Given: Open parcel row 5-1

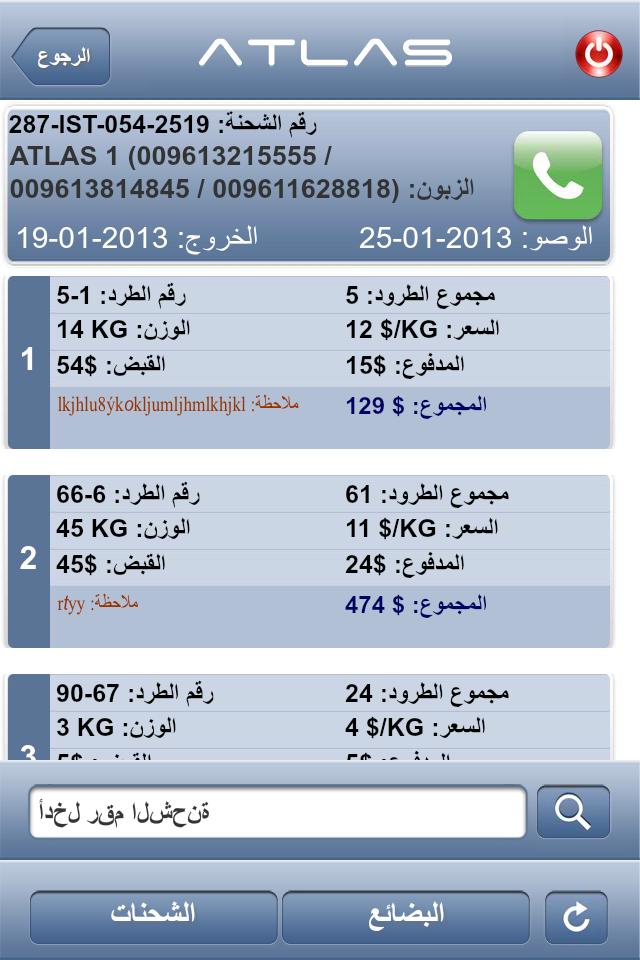Looking at the screenshot, I should [330, 360].
